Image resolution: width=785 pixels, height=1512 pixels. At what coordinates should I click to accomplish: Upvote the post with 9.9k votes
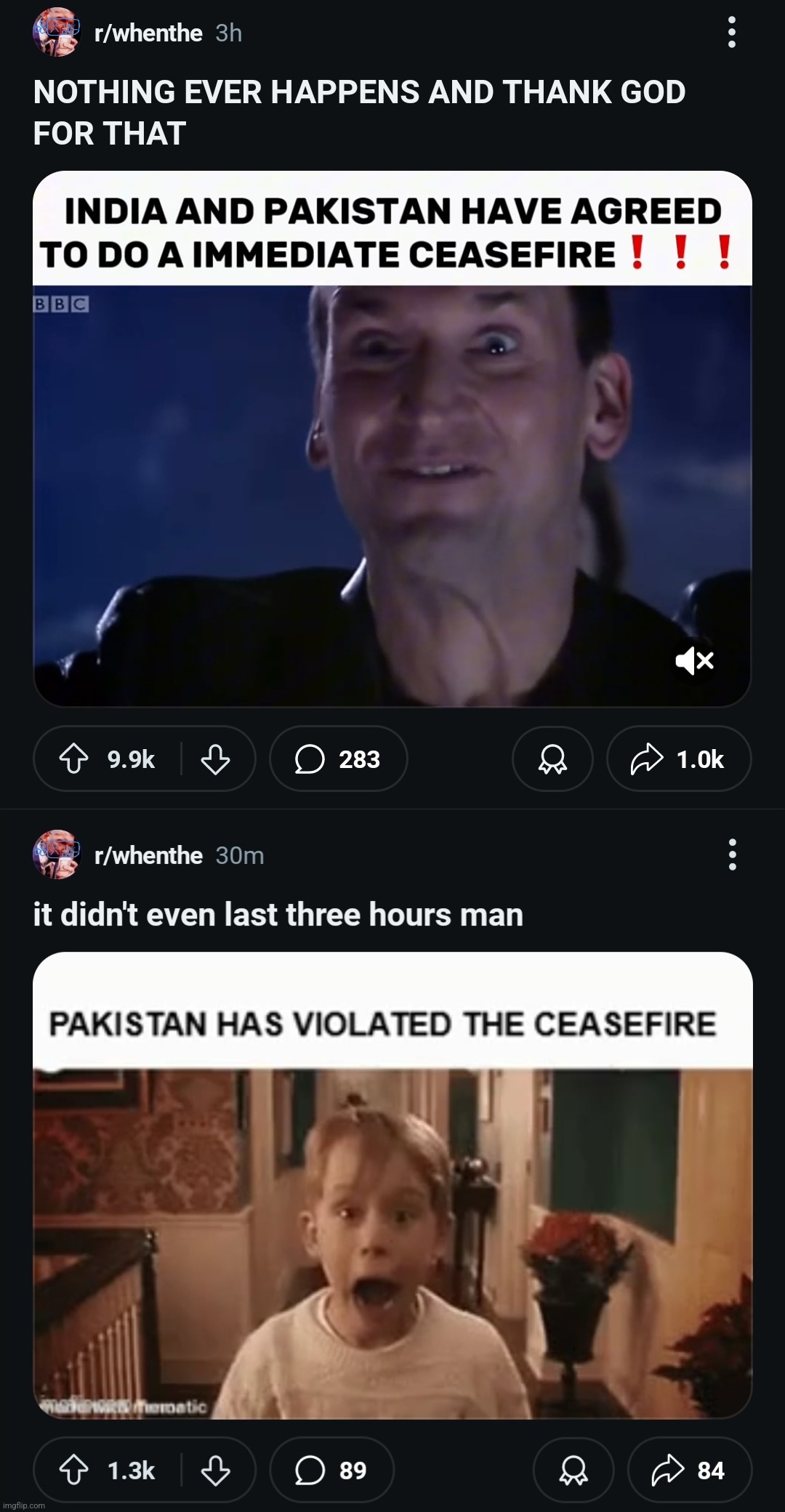coord(73,759)
